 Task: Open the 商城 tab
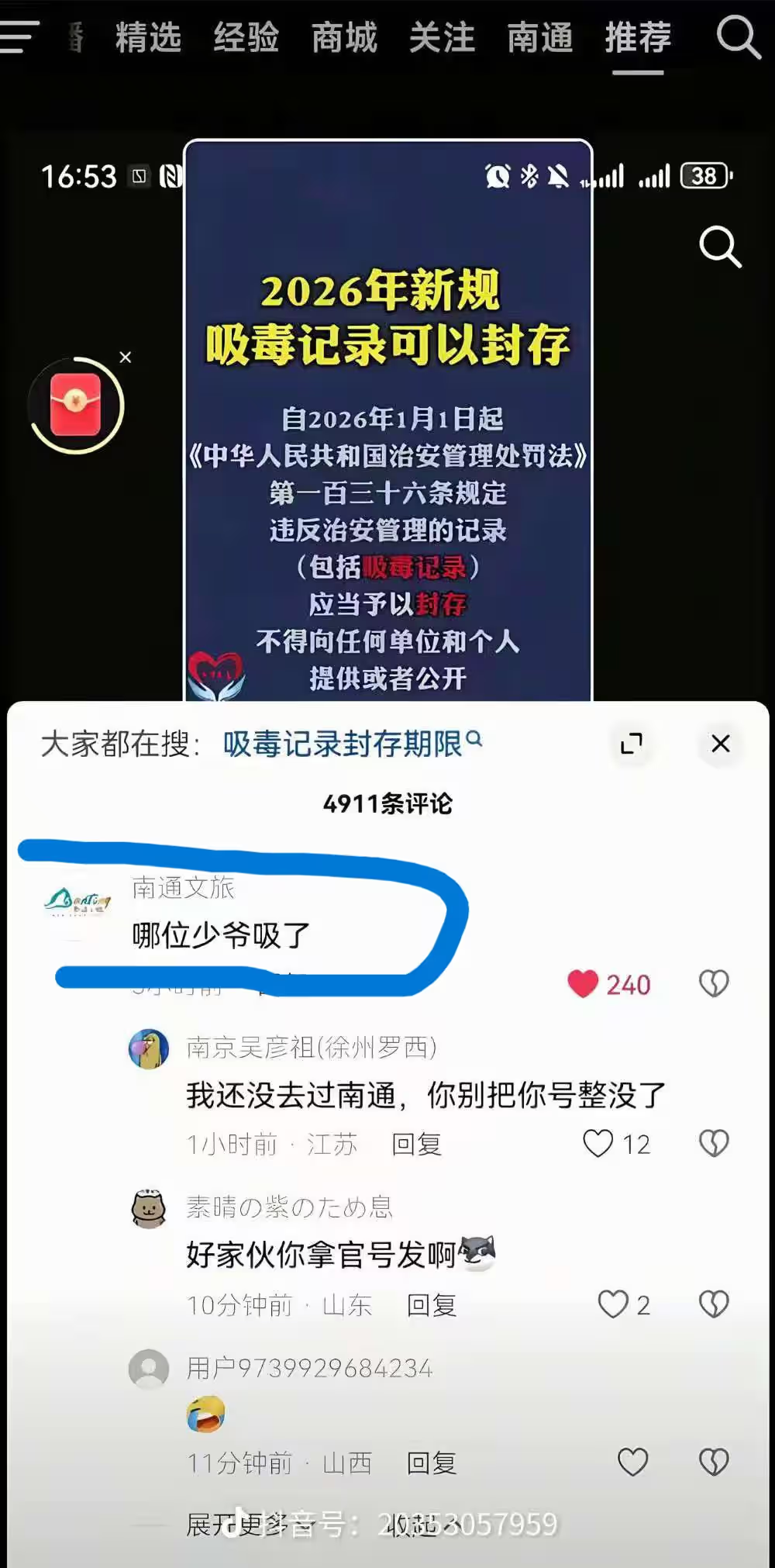coord(344,37)
